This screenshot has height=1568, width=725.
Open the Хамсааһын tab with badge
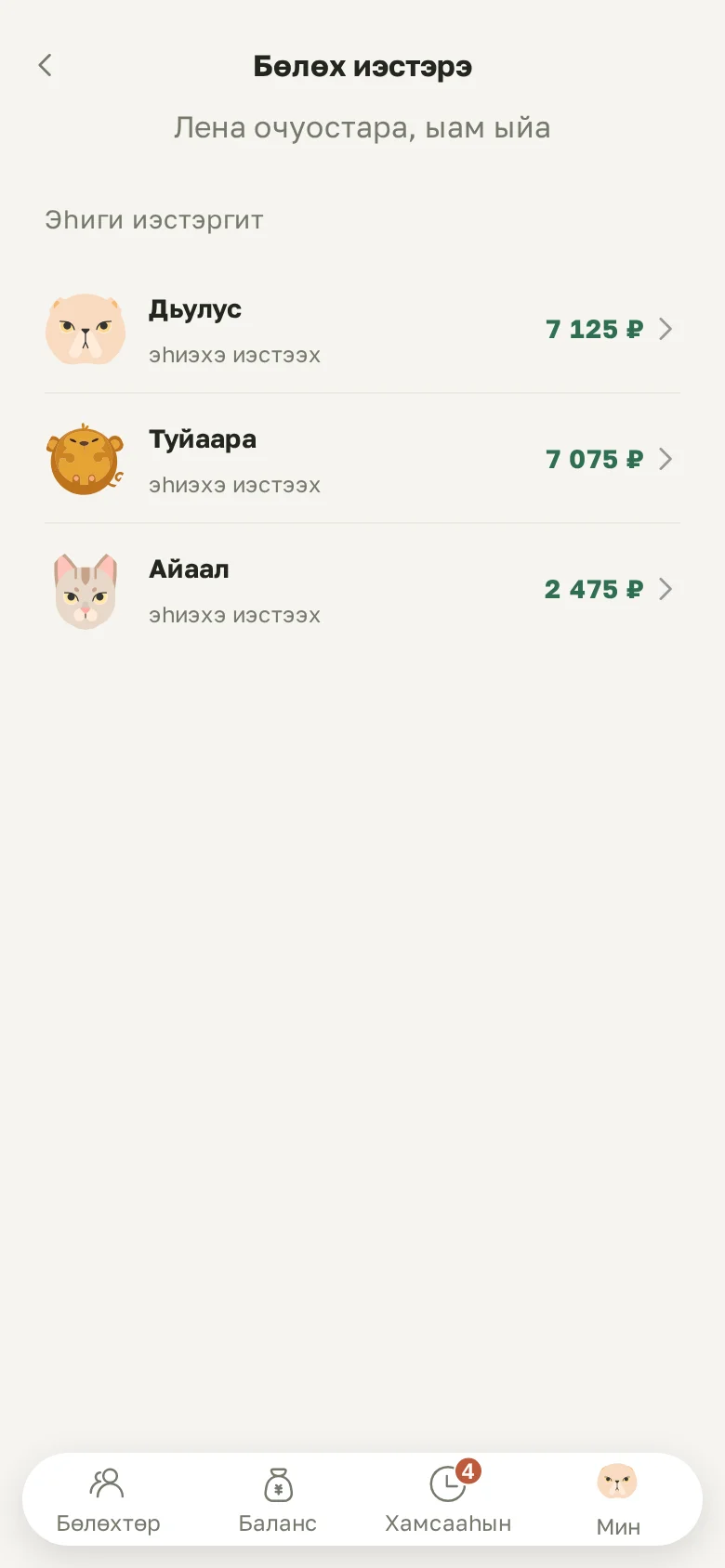(448, 1499)
